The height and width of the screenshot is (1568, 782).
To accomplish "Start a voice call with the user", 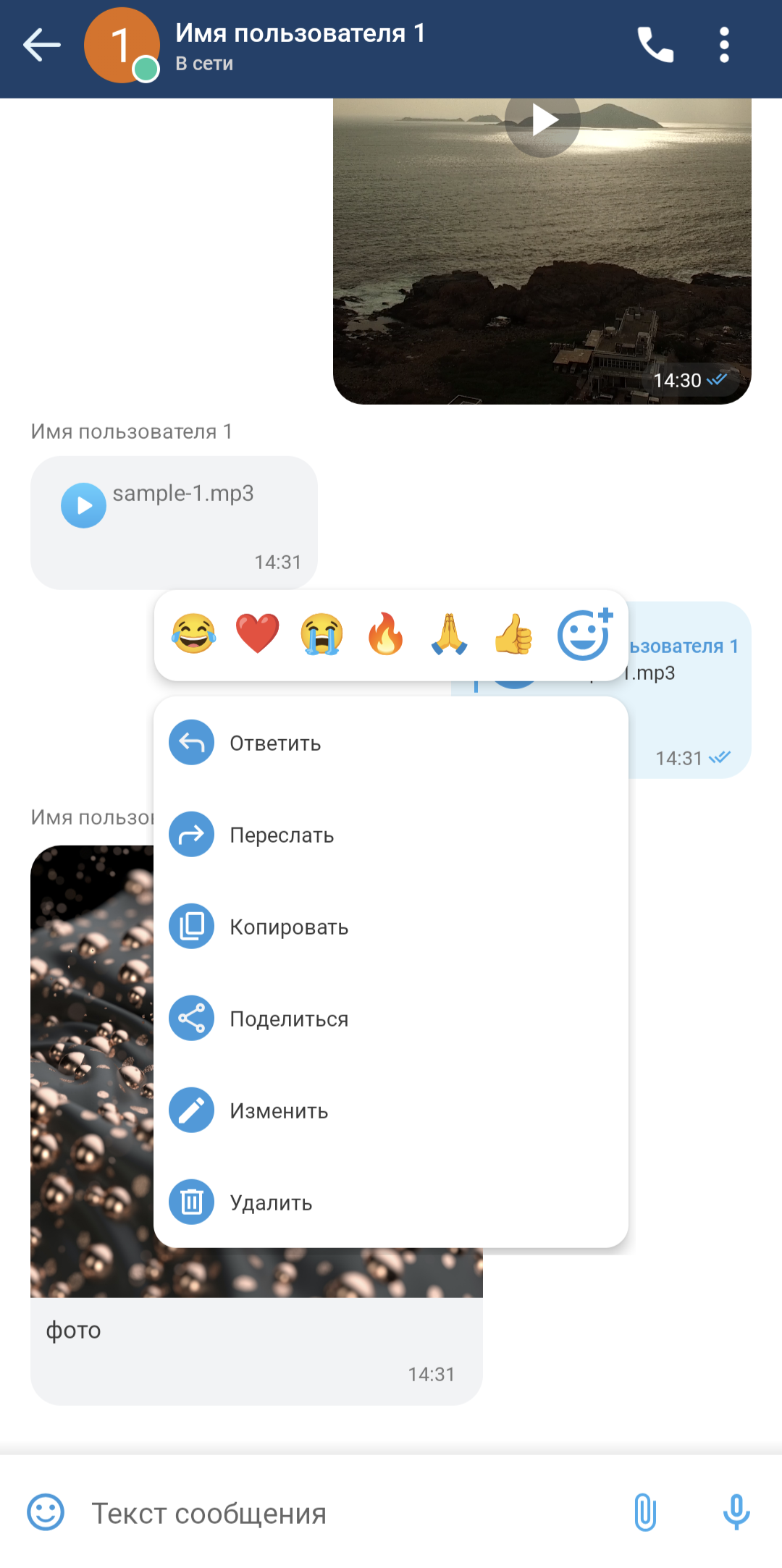I will 655,45.
